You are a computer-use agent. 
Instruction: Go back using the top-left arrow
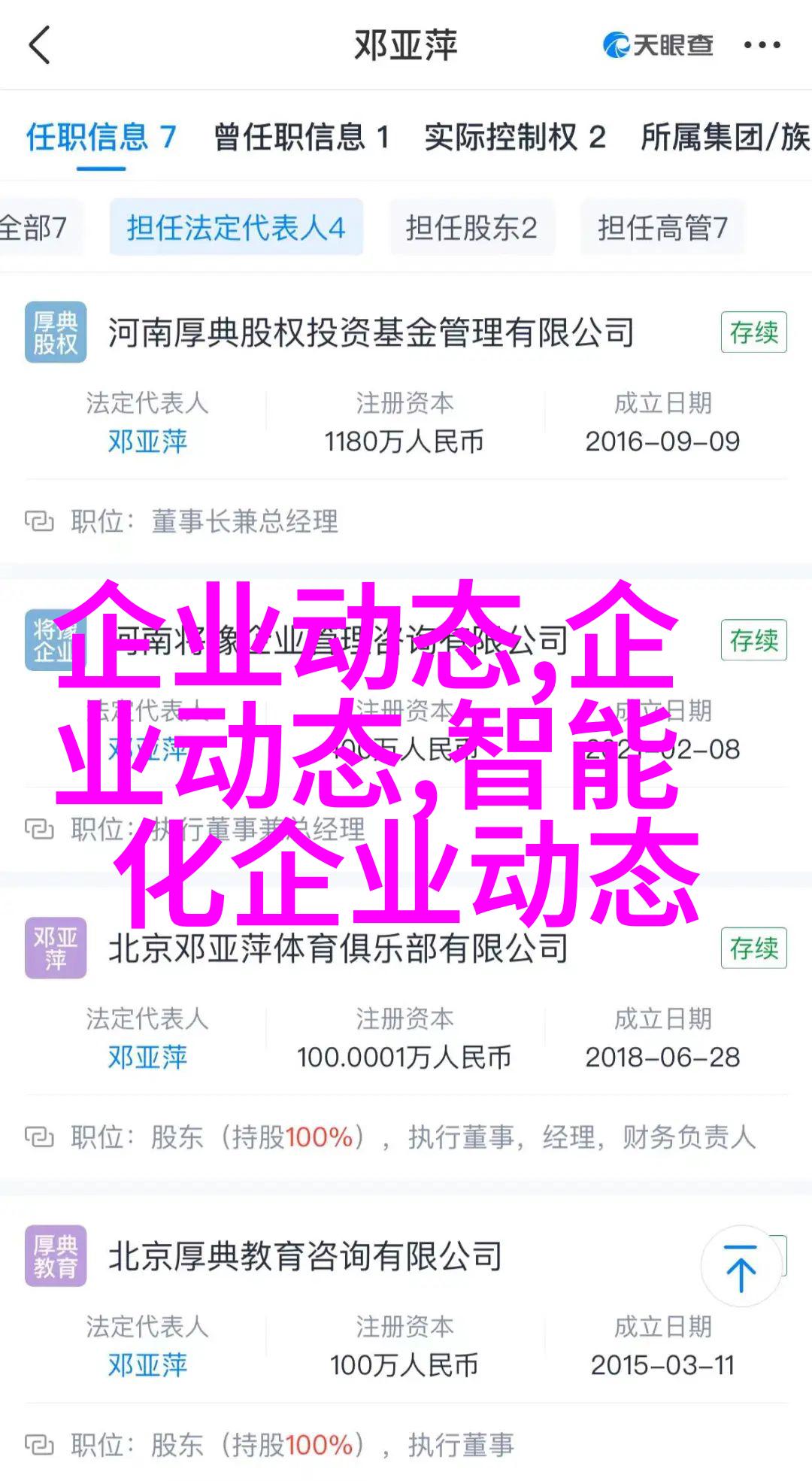(x=39, y=45)
